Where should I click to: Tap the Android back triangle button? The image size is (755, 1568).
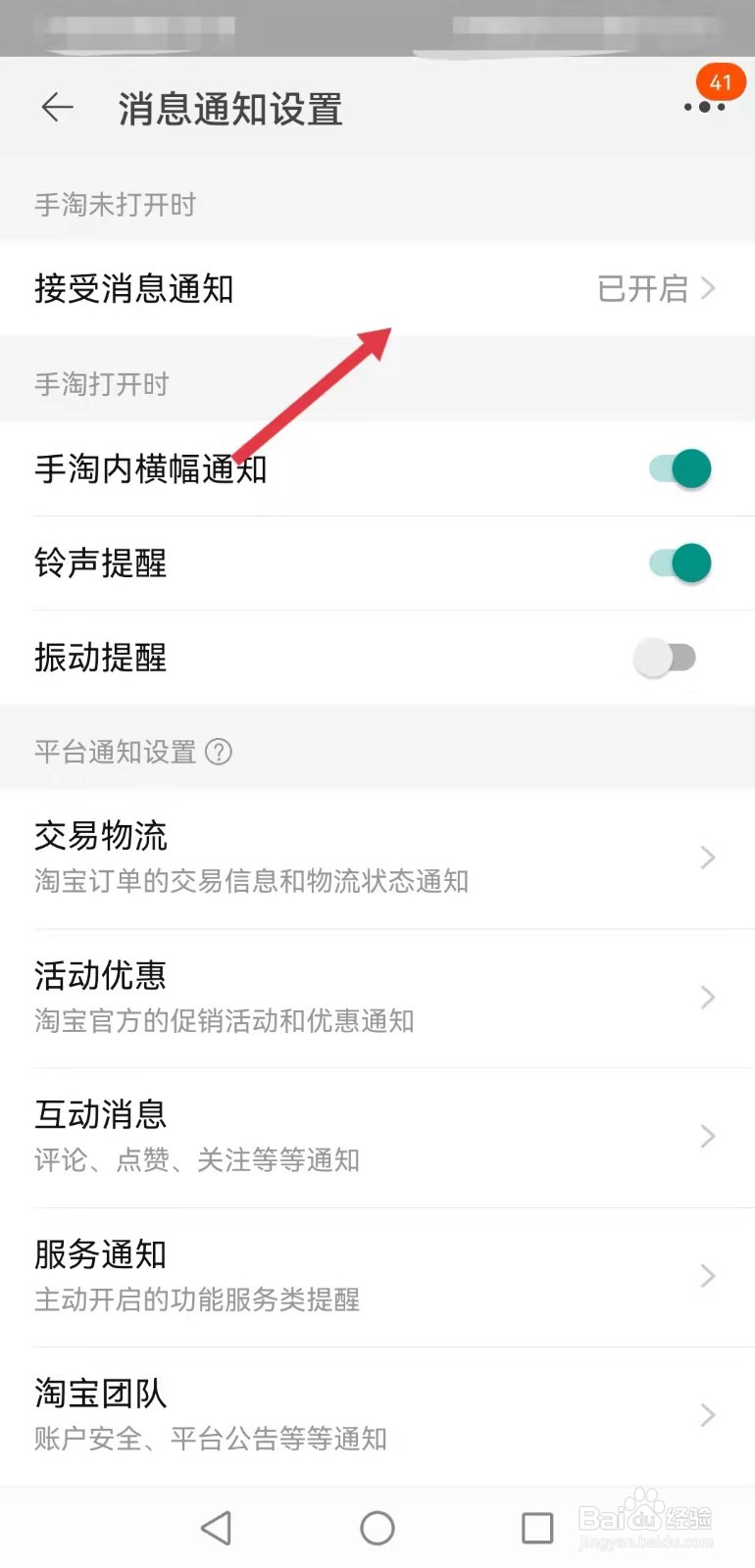[216, 1526]
